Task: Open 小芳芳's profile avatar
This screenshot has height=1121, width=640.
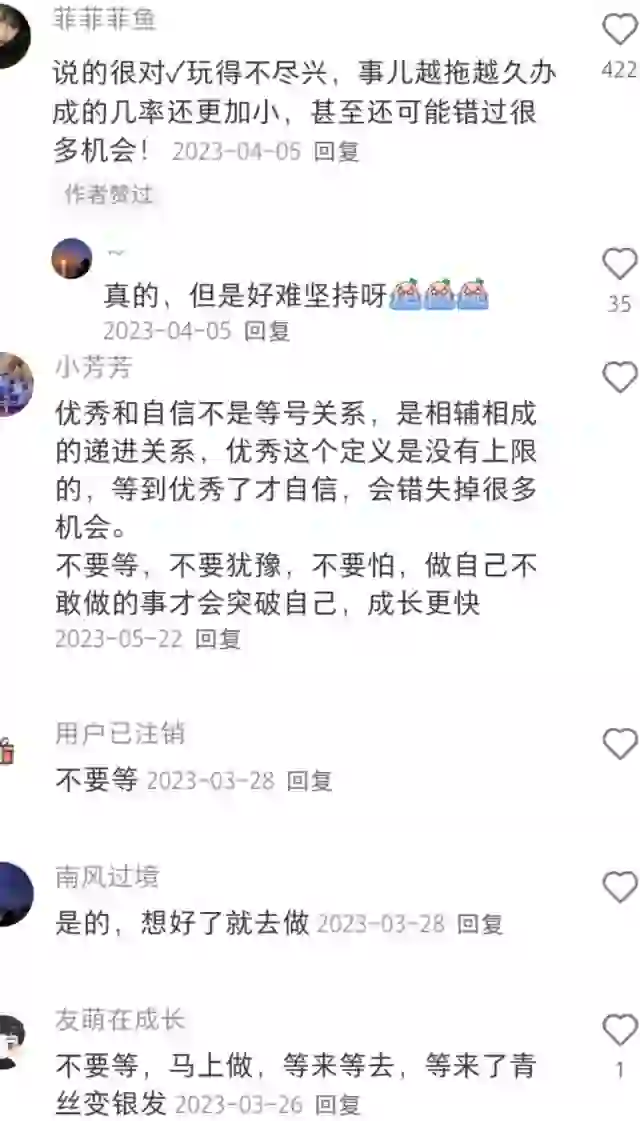Action: pyautogui.click(x=14, y=385)
